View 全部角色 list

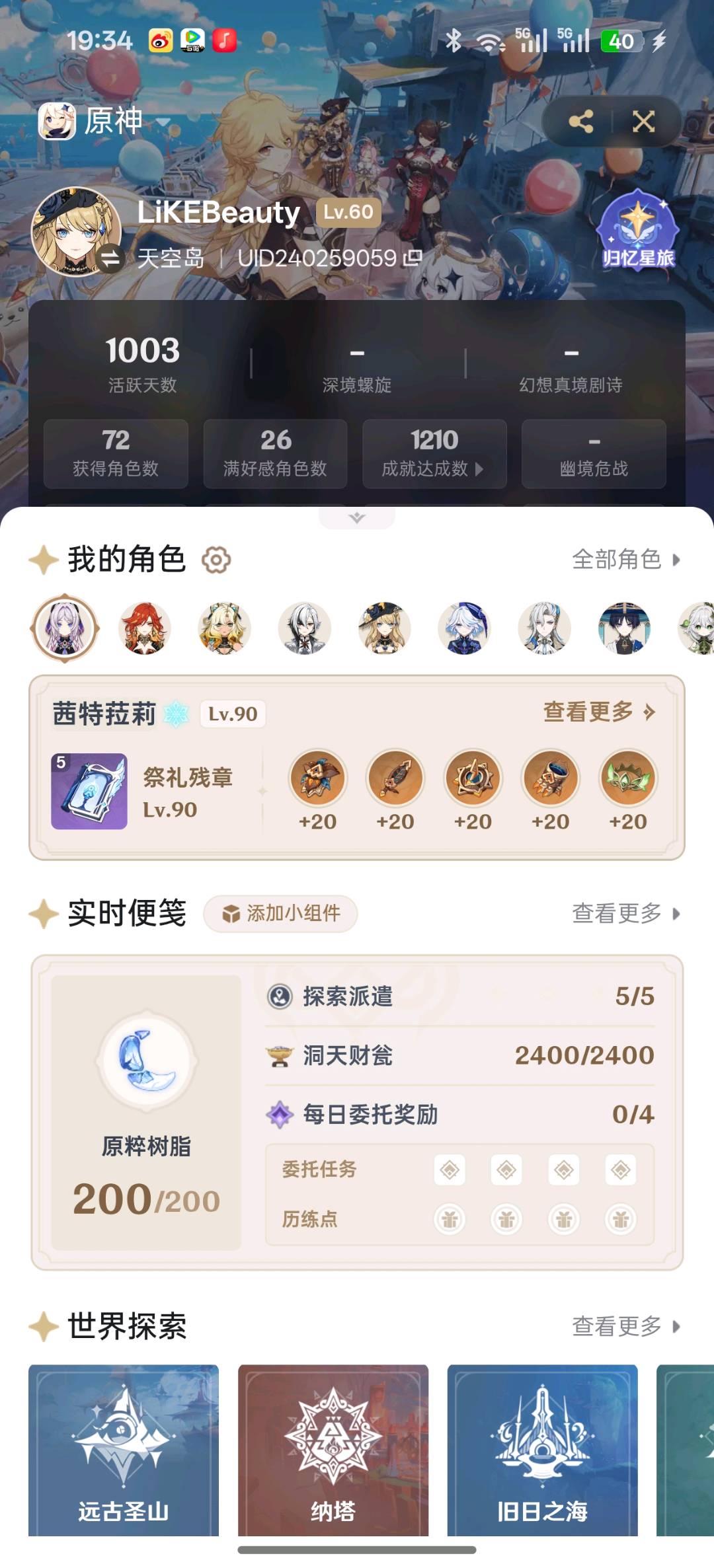pos(625,560)
